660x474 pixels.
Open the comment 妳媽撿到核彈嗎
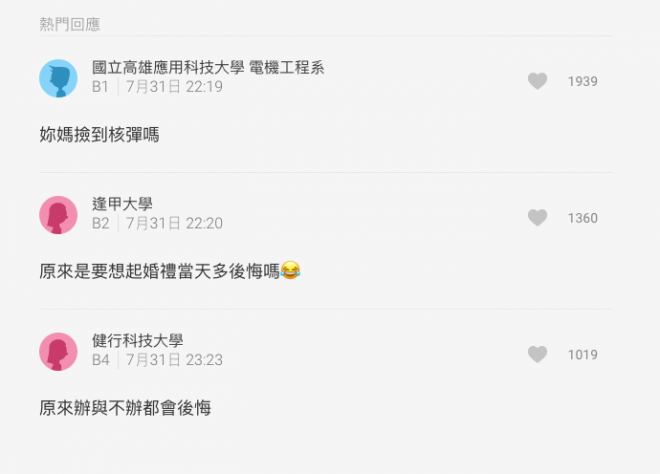pos(99,135)
